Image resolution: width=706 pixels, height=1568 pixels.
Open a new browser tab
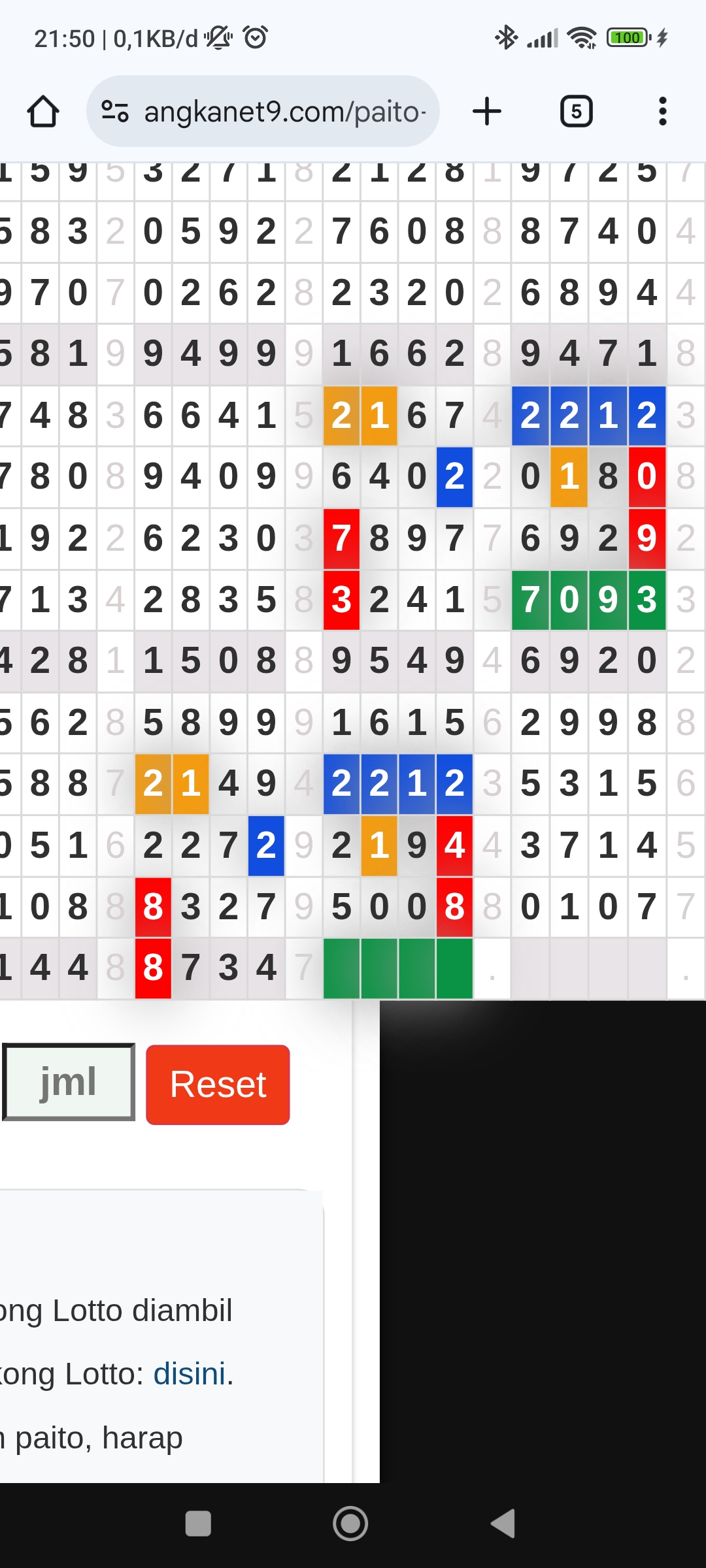487,111
